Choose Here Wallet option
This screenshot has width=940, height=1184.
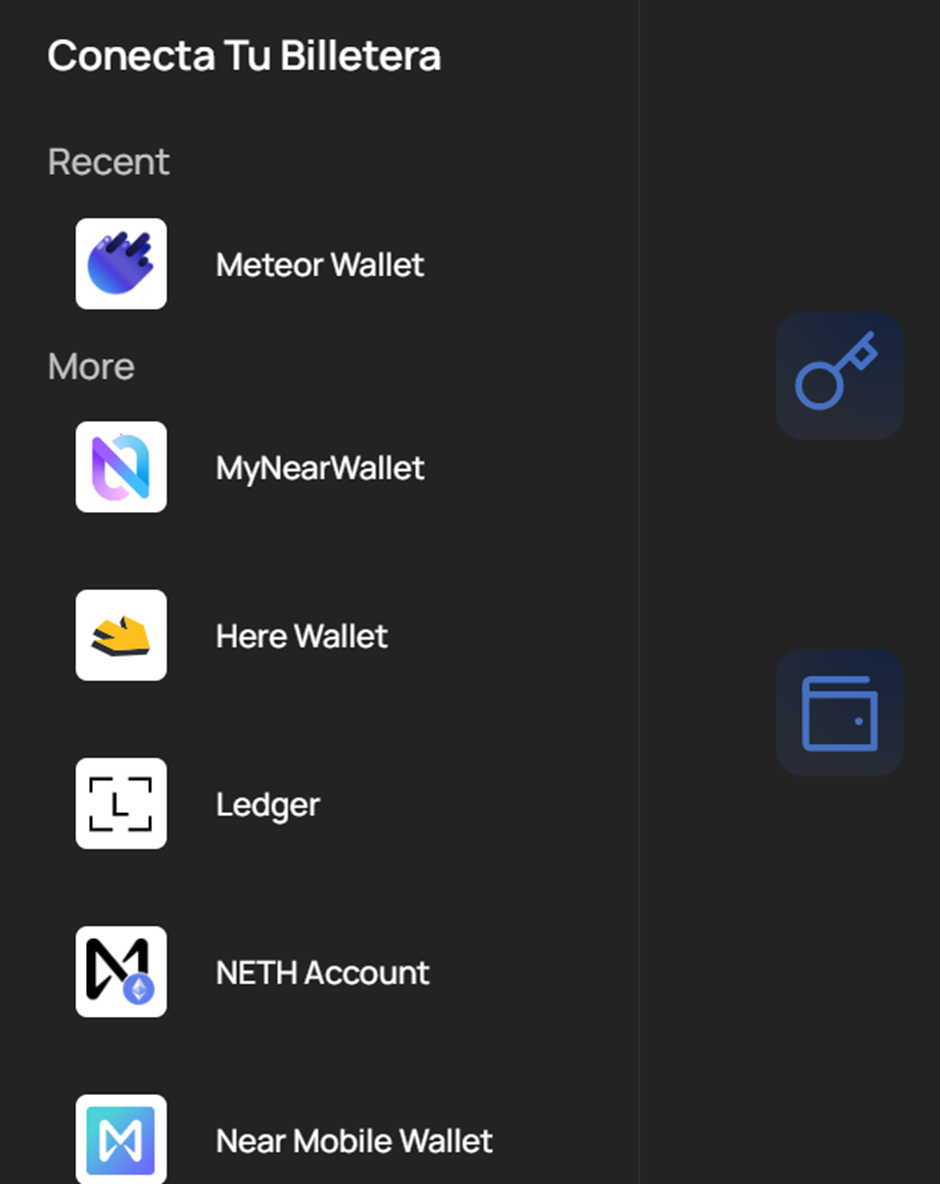301,636
